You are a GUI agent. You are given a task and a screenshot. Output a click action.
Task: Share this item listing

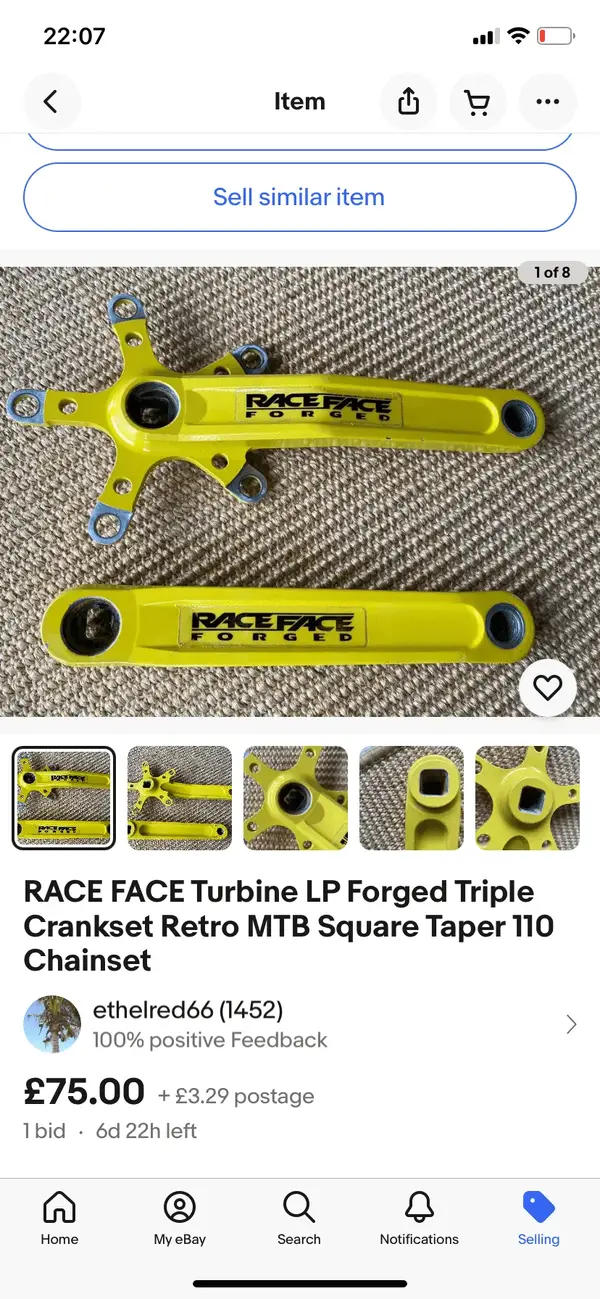pyautogui.click(x=409, y=102)
